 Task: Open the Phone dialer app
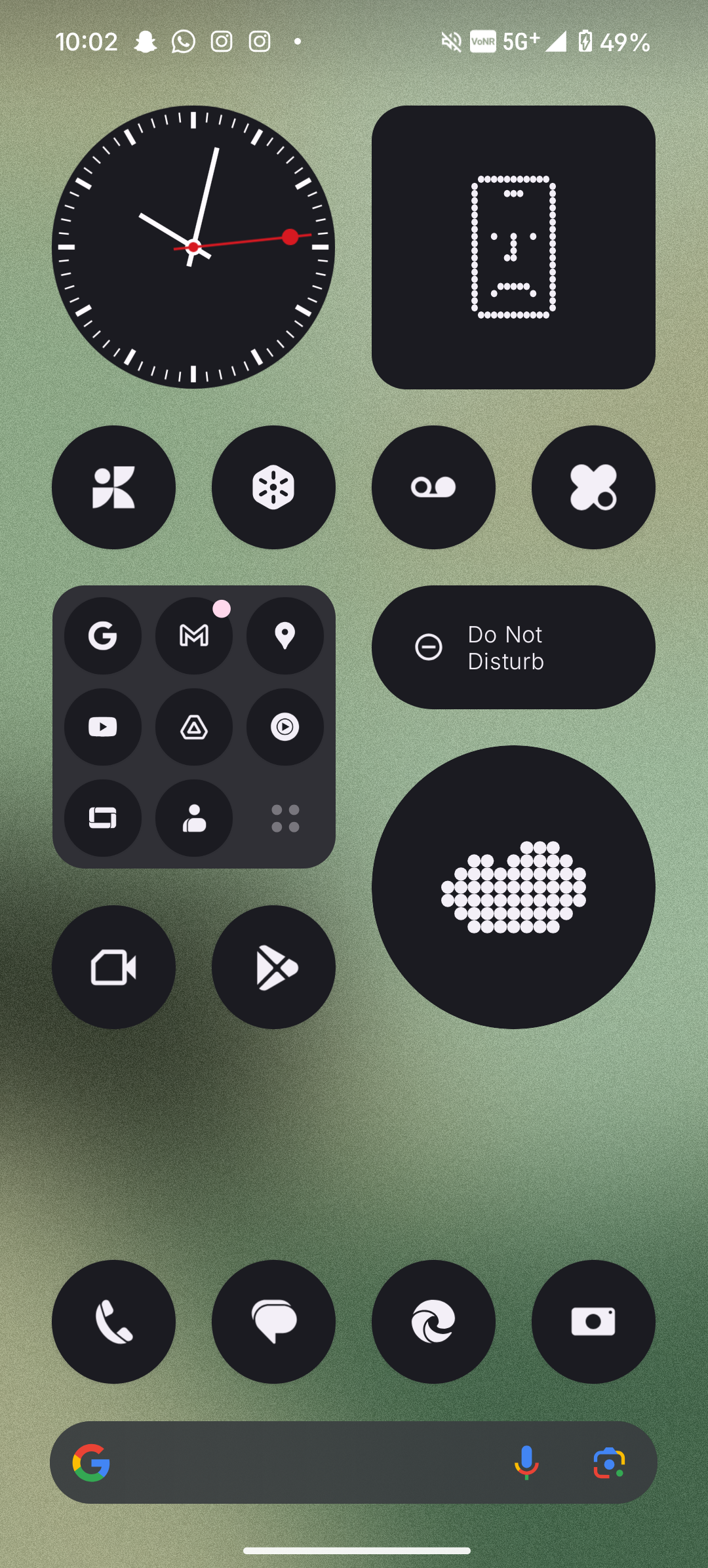(113, 1322)
